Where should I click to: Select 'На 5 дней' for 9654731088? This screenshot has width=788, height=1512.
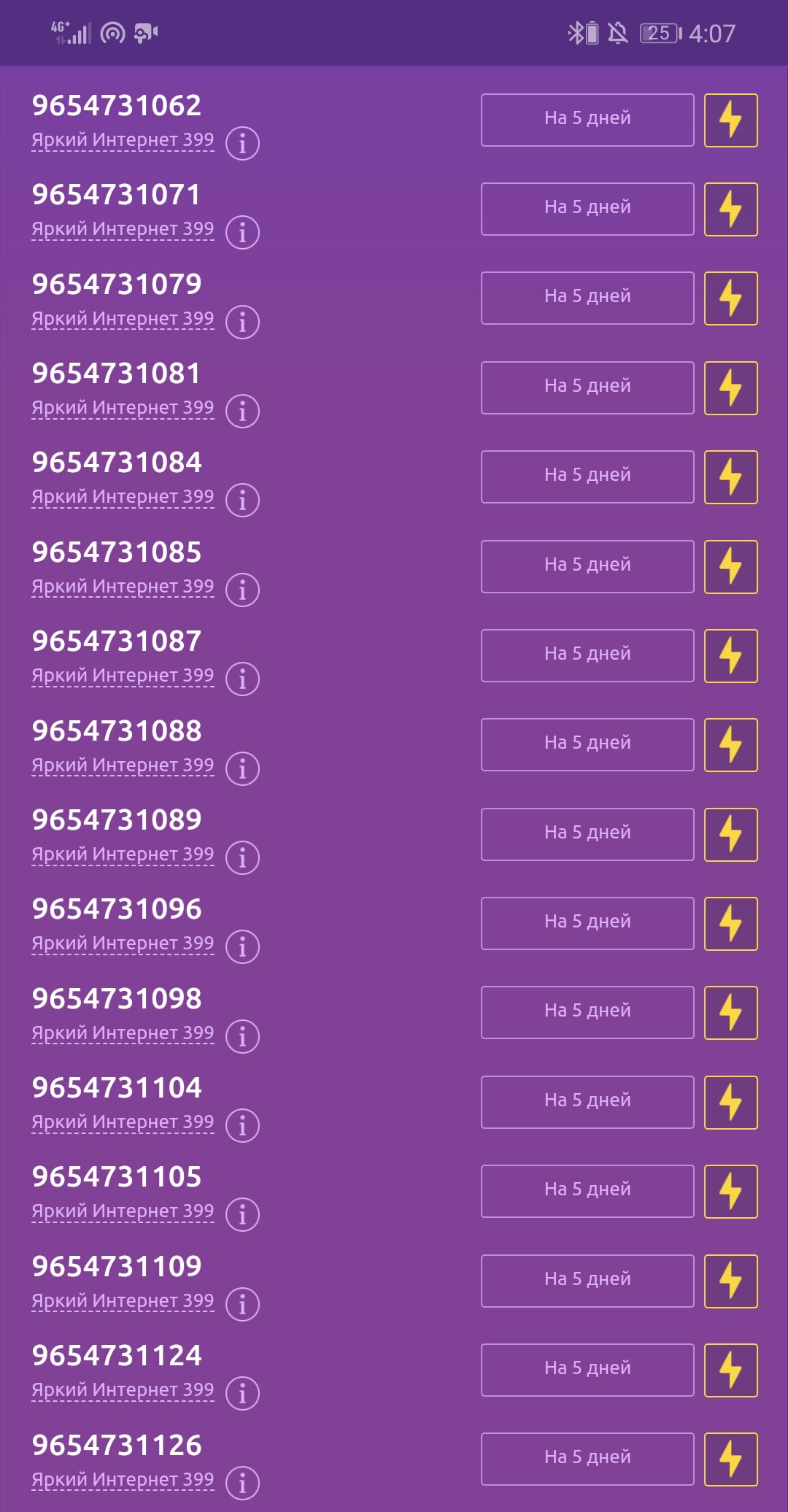(587, 744)
